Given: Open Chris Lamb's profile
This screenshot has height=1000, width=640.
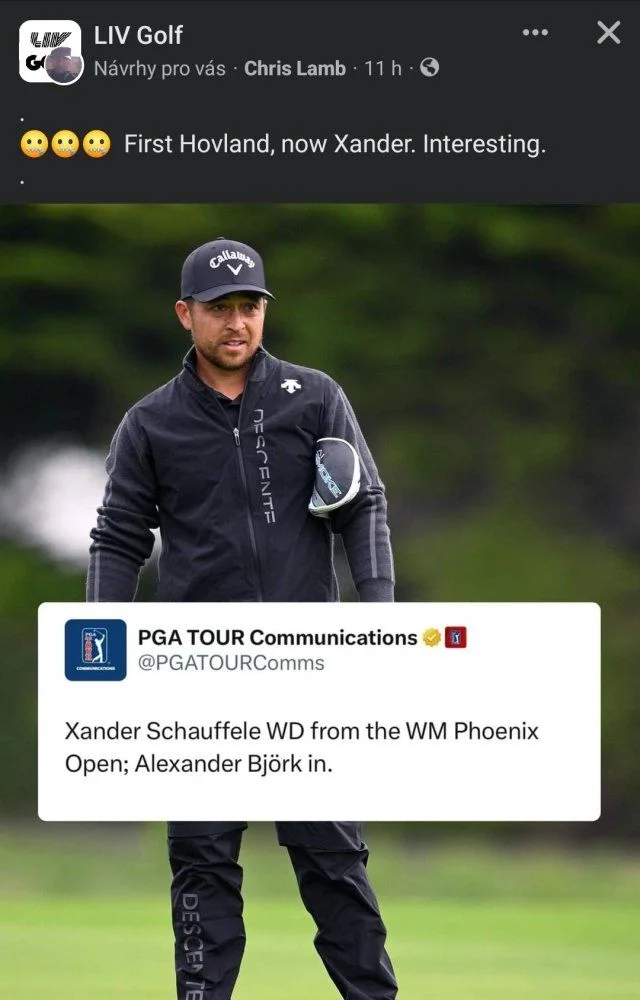Looking at the screenshot, I should (x=294, y=68).
